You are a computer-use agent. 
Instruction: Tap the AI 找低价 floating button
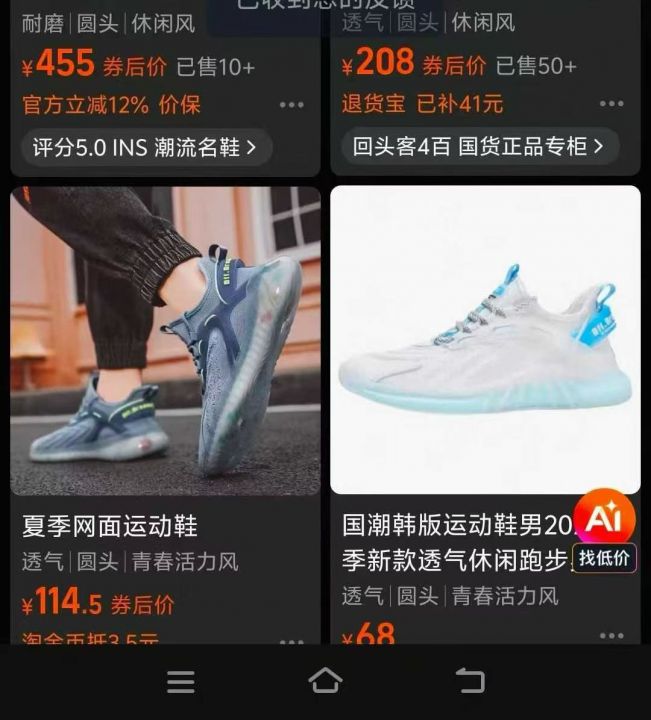click(x=604, y=530)
